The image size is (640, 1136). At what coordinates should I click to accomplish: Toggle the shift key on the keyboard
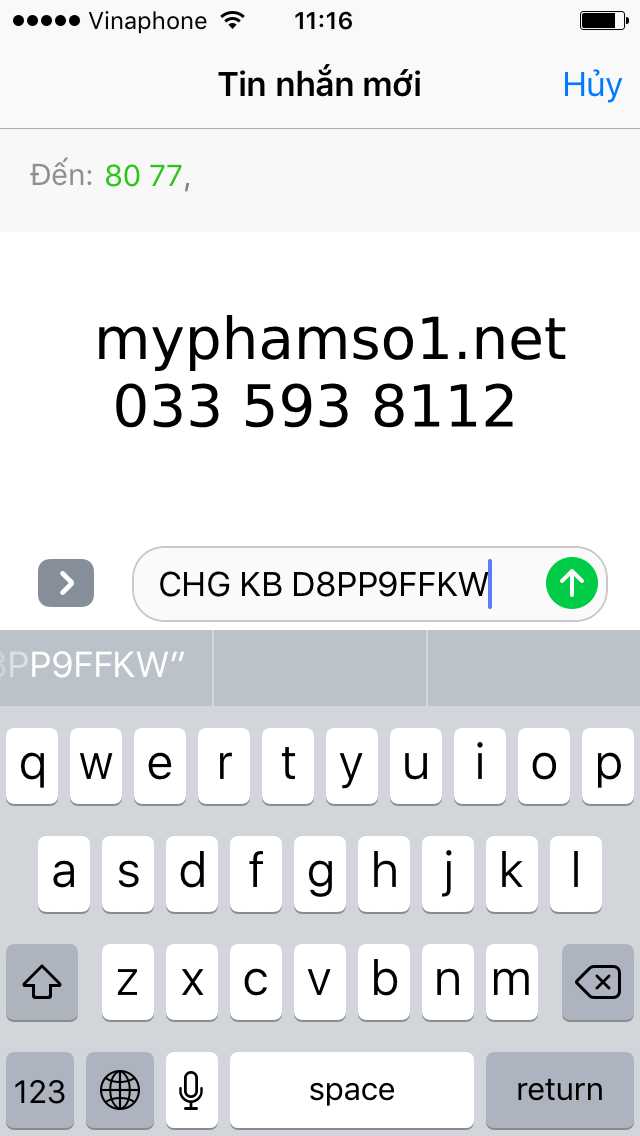[x=42, y=982]
